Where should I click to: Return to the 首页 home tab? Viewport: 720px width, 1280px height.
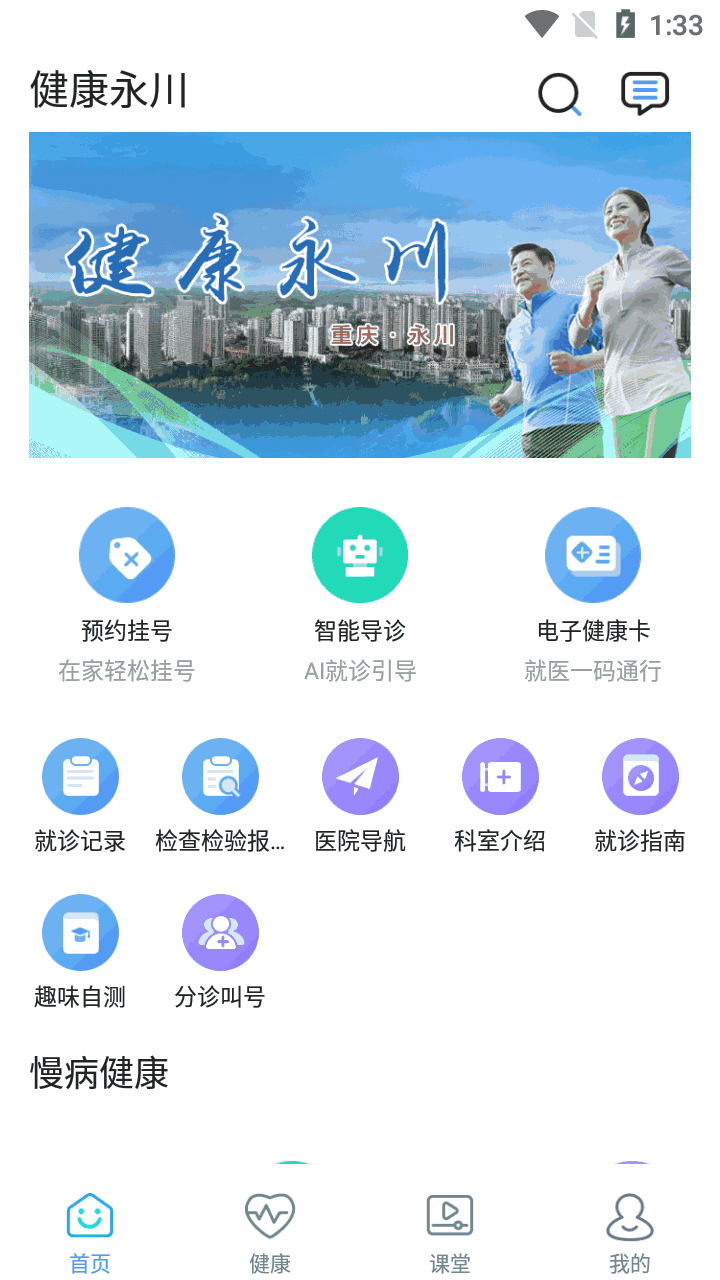pyautogui.click(x=90, y=1228)
